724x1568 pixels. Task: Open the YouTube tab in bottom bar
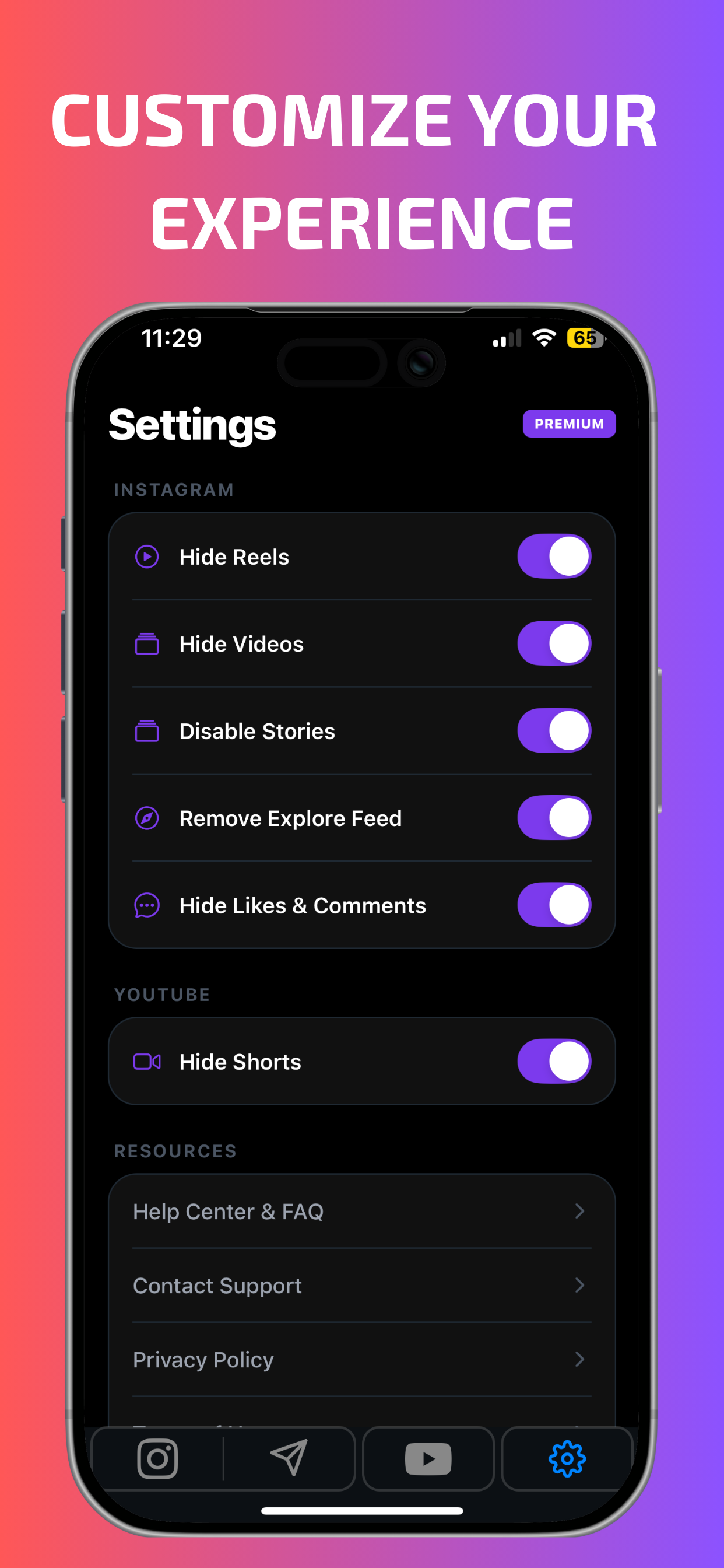(x=428, y=1458)
